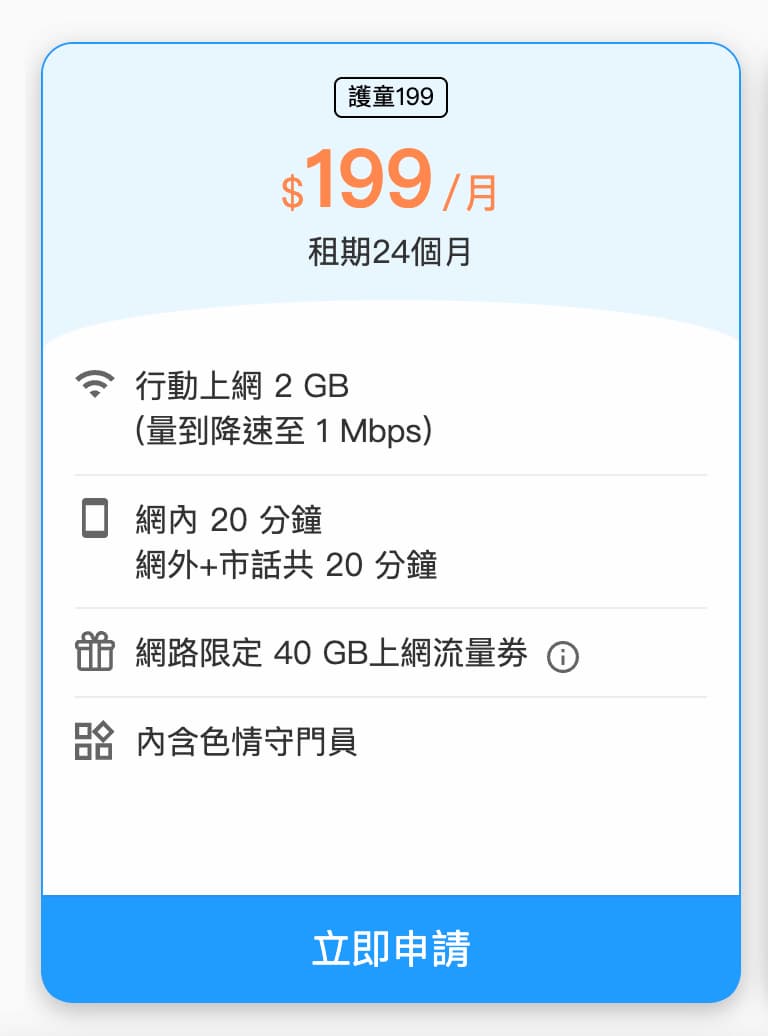This screenshot has height=1036, width=768.
Task: Click the blue bar containing 立即申請
Action: (390, 950)
